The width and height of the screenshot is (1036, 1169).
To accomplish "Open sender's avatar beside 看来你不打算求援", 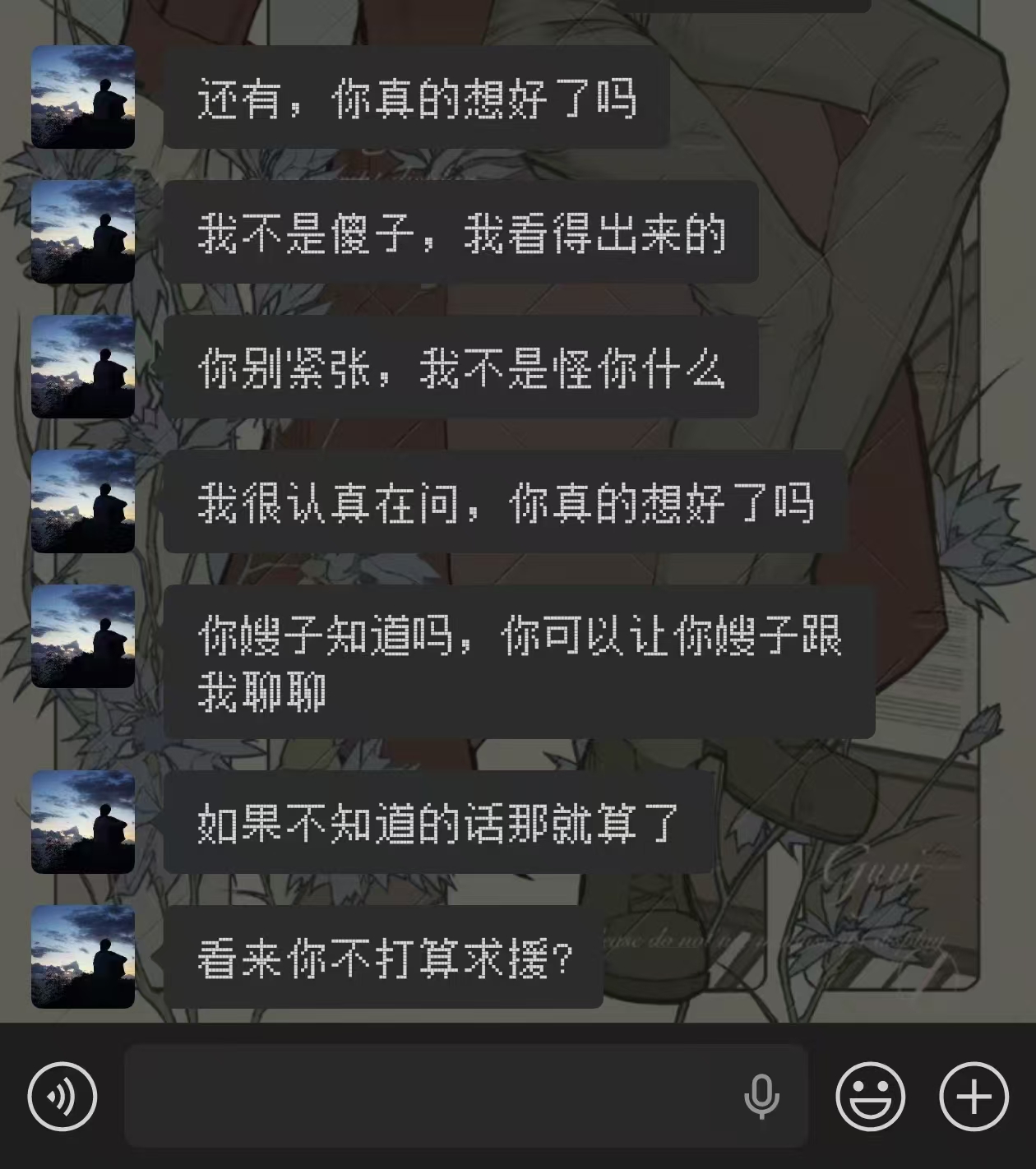I will point(83,957).
